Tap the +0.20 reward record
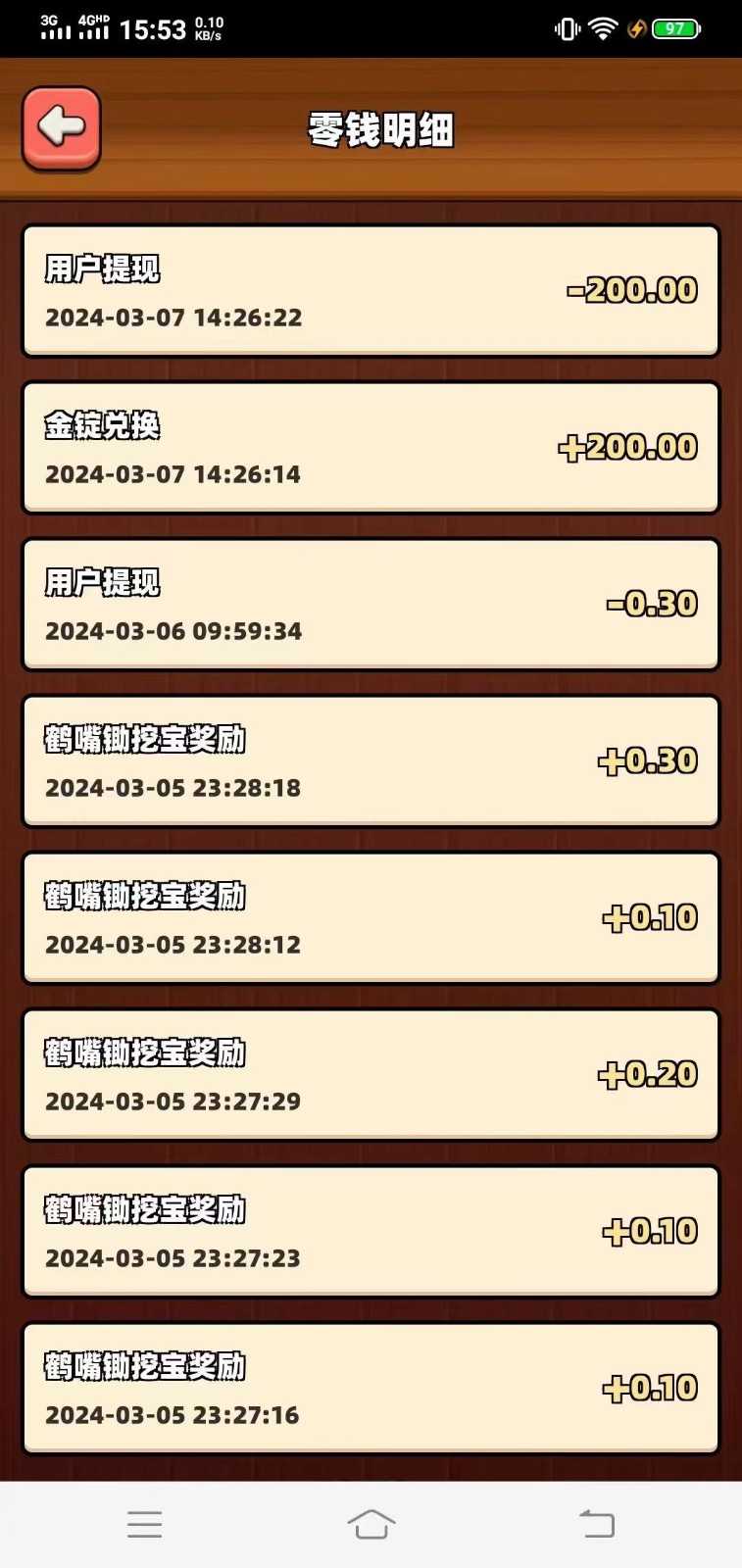 point(371,1074)
